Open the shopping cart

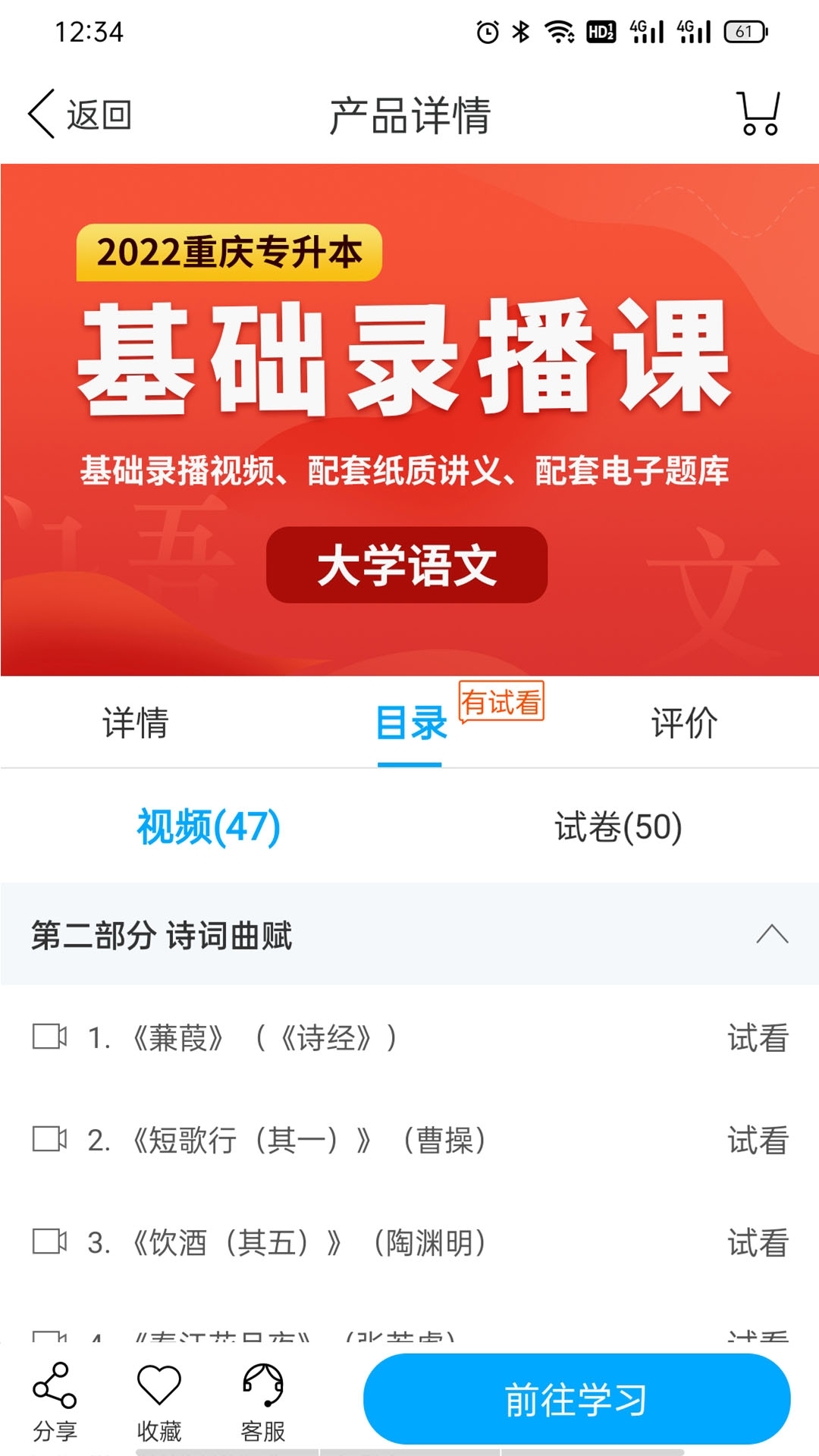tap(758, 115)
